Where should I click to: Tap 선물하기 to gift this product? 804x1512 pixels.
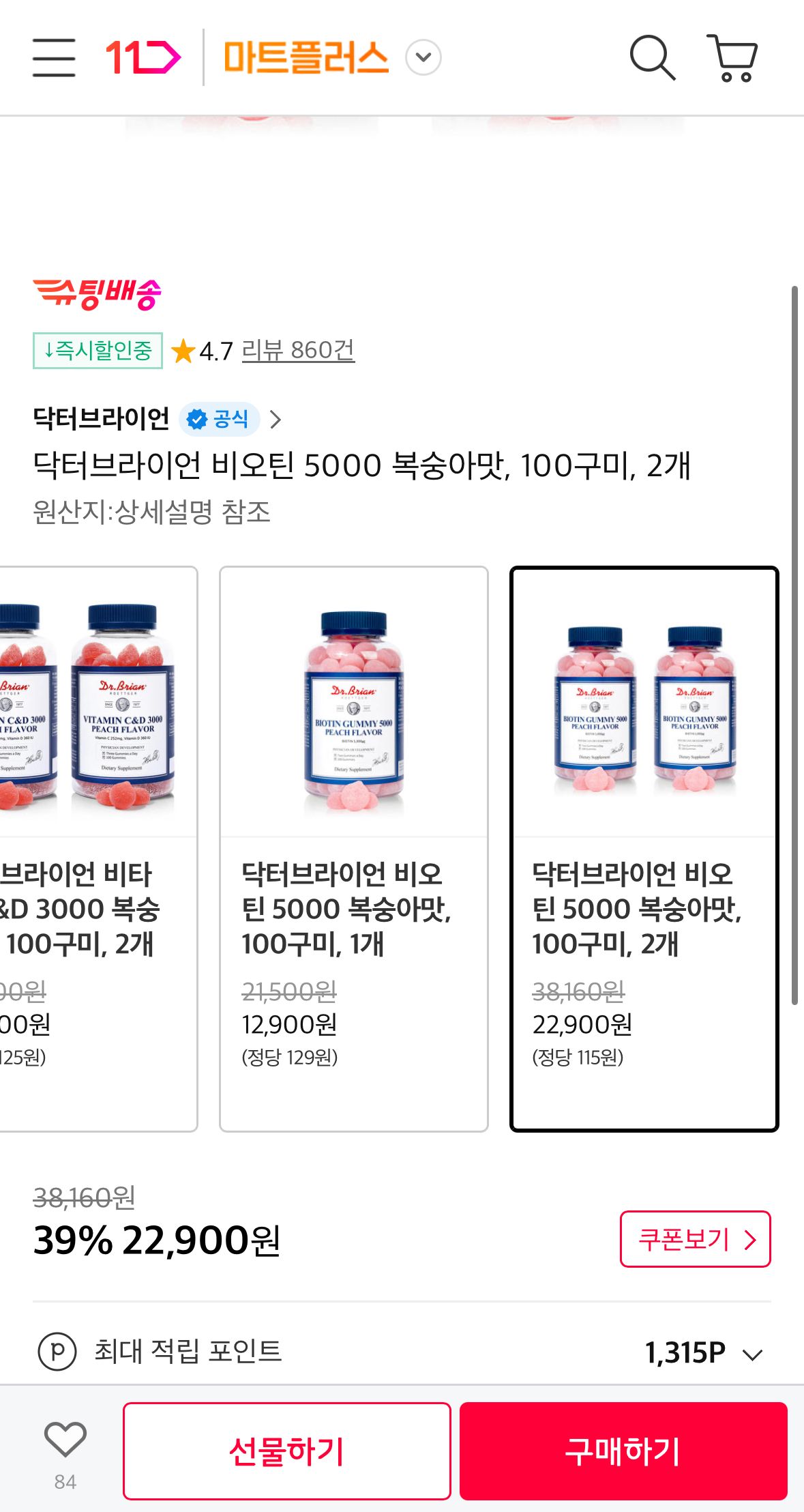pos(286,1451)
